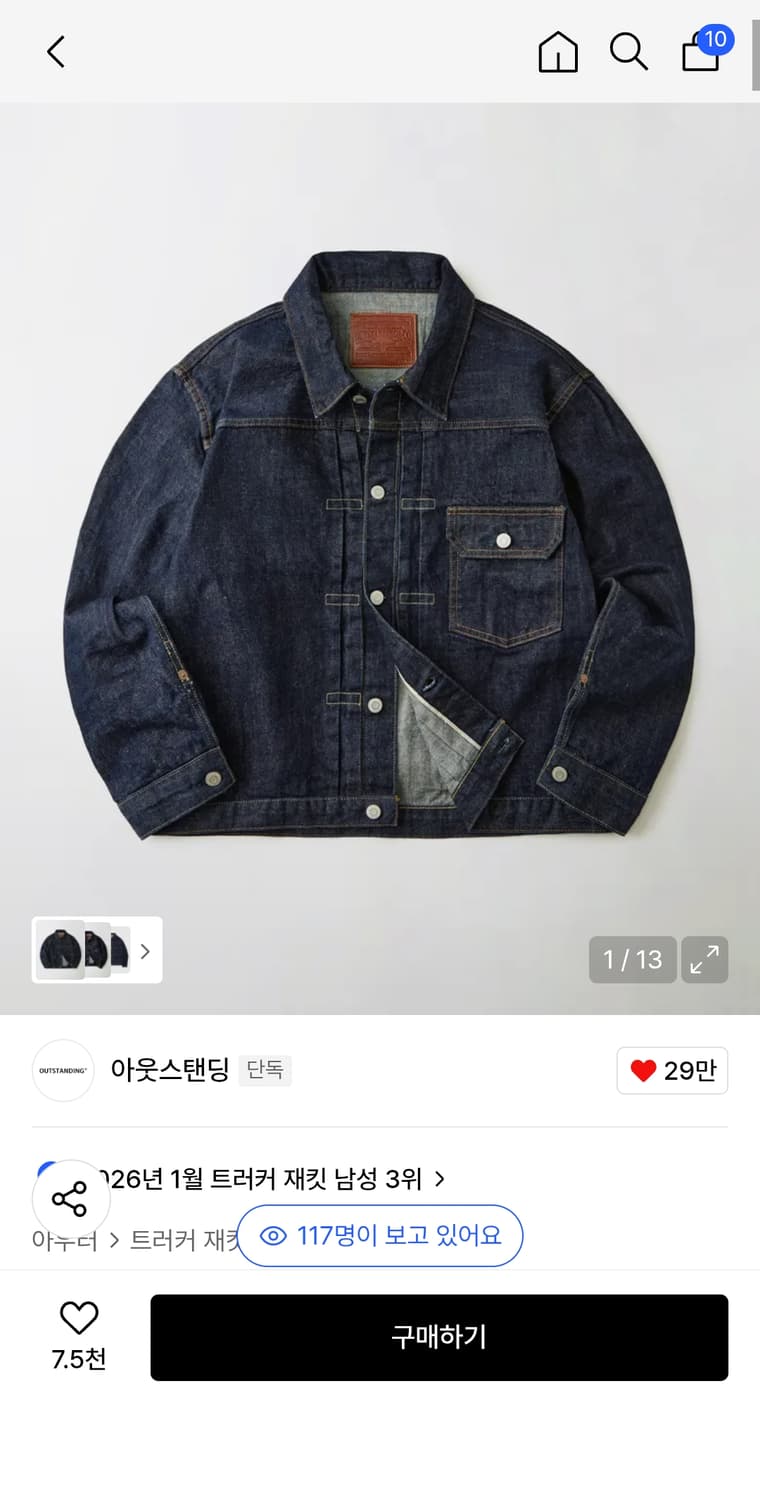Select the first jacket thumbnail image
This screenshot has width=760, height=1500.
62,950
